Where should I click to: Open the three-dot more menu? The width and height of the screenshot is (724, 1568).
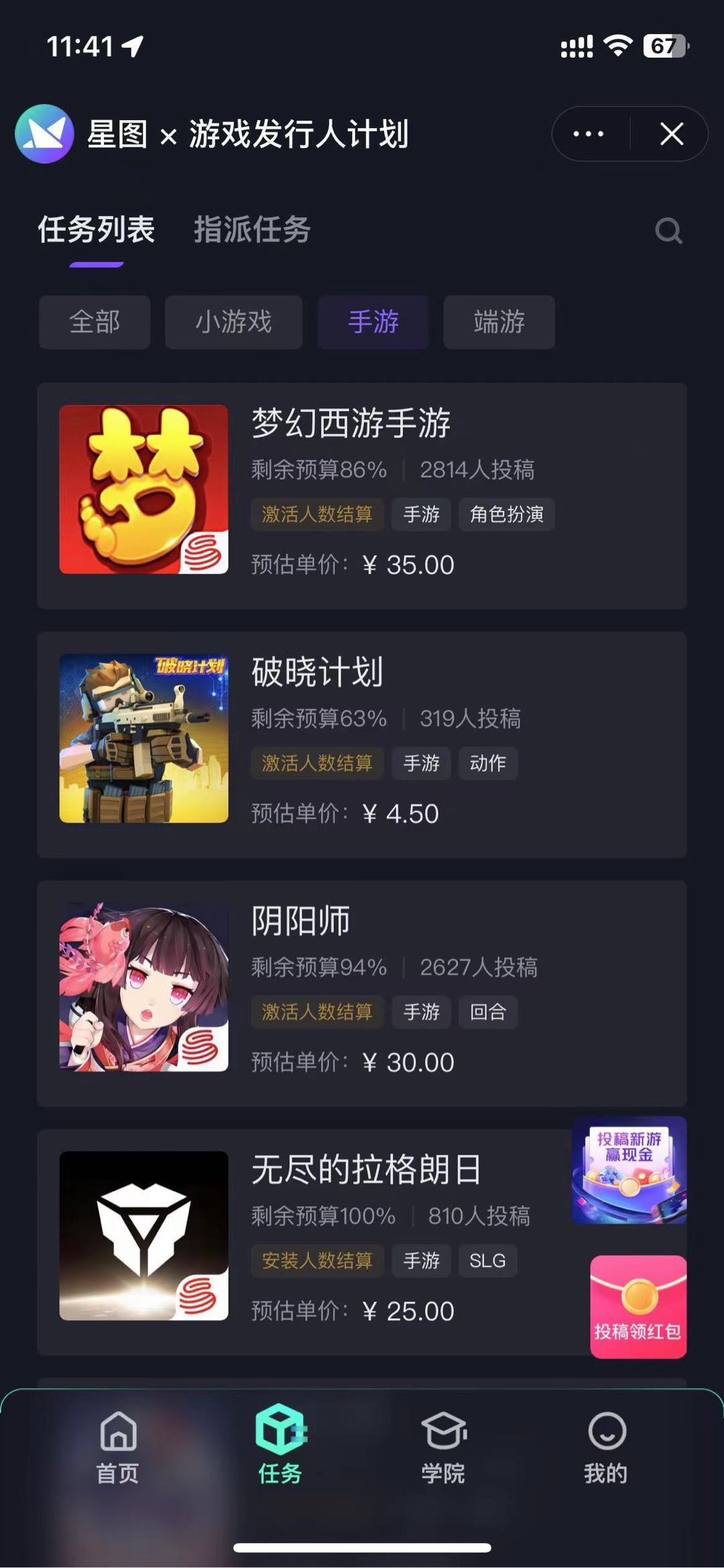click(589, 134)
